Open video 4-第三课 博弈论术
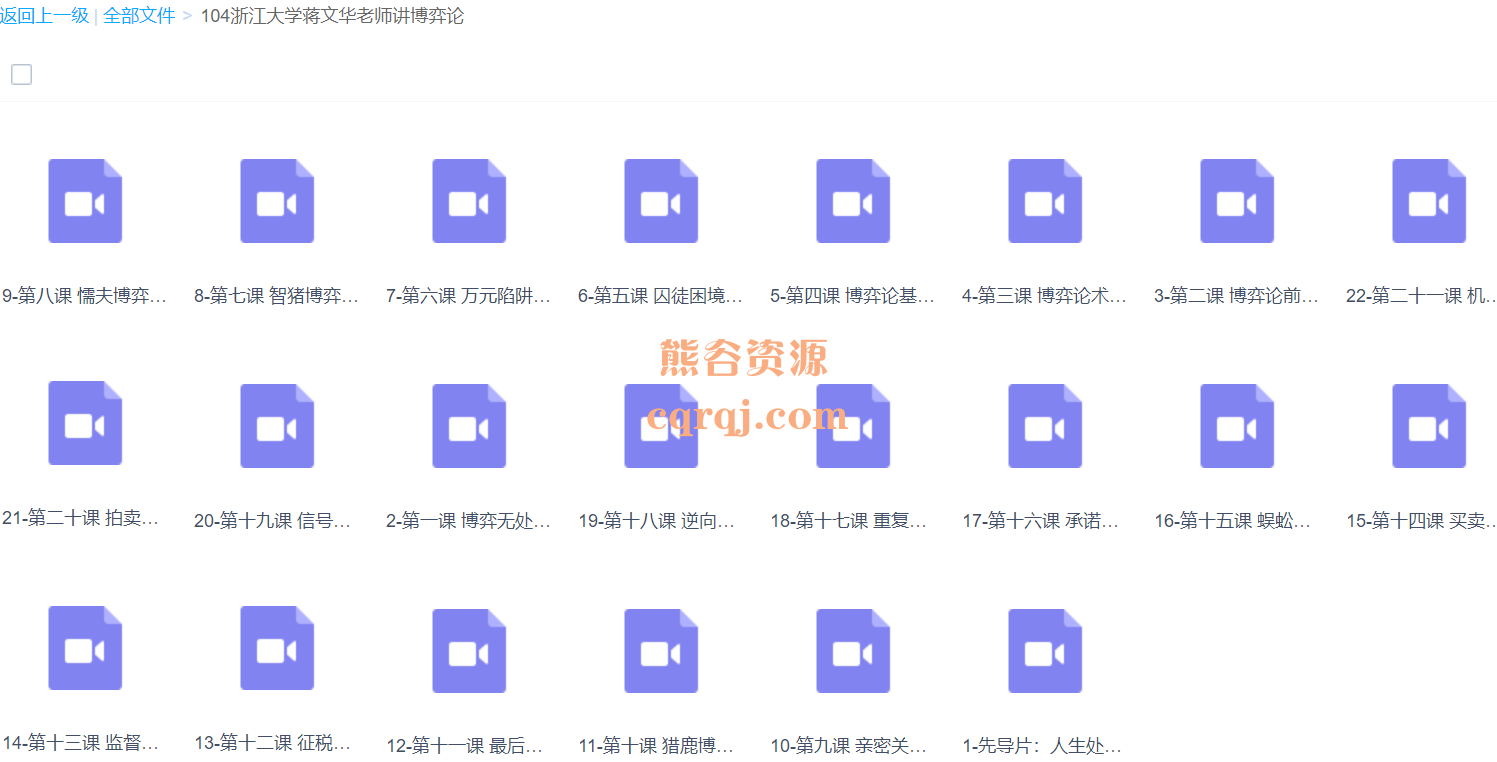This screenshot has height=762, width=1497. [1045, 201]
